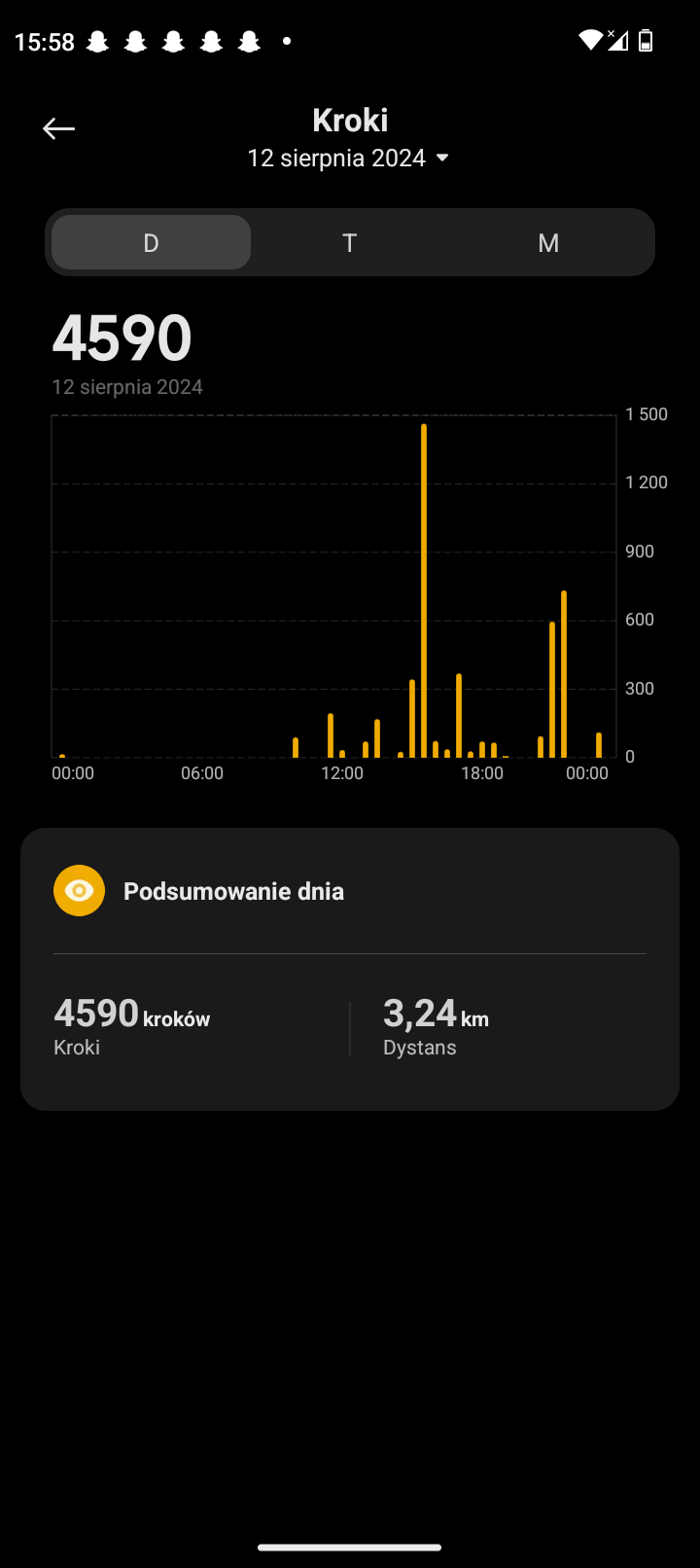Open the date picker for 12 sierpnia 2024

pyautogui.click(x=348, y=158)
